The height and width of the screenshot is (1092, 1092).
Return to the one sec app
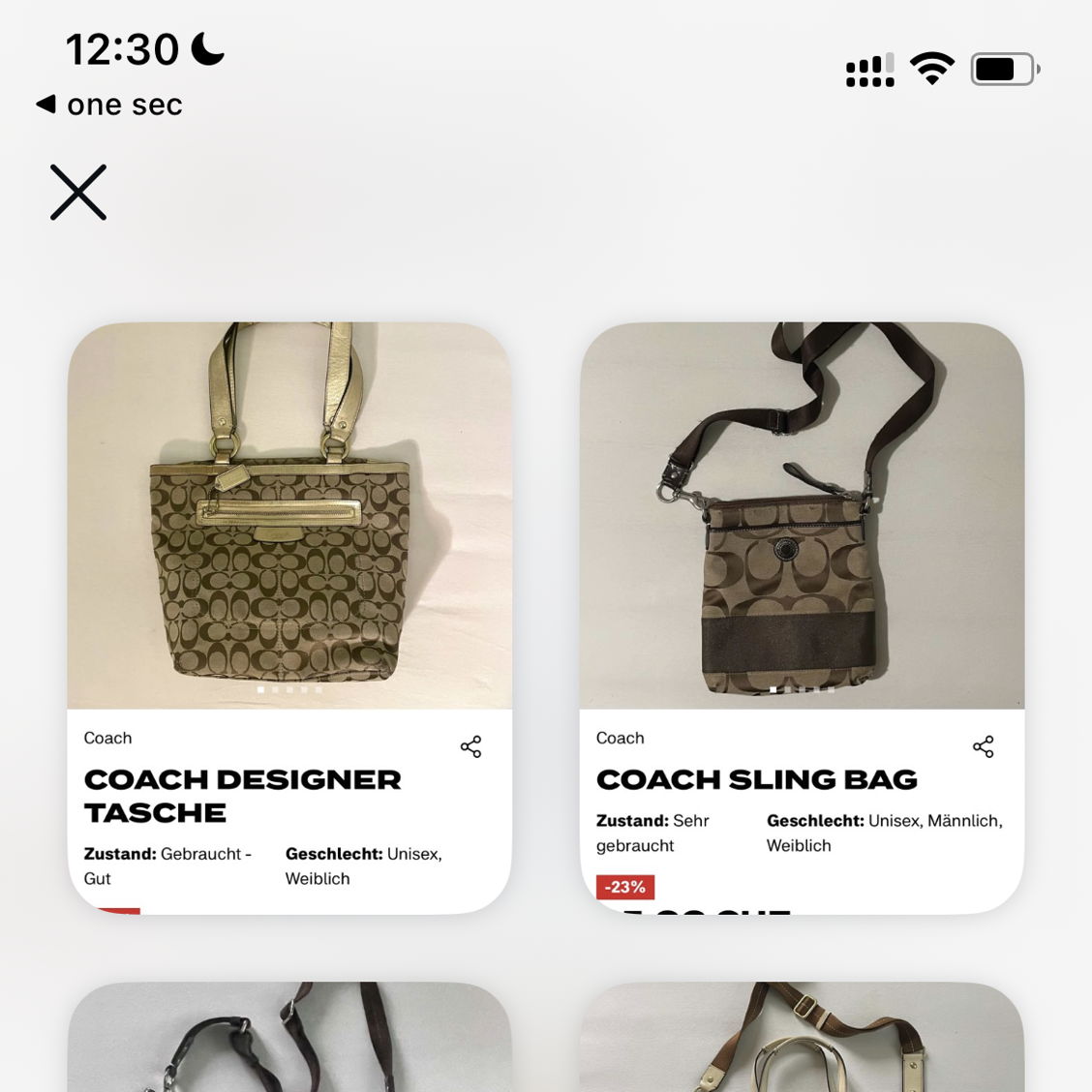click(x=108, y=105)
